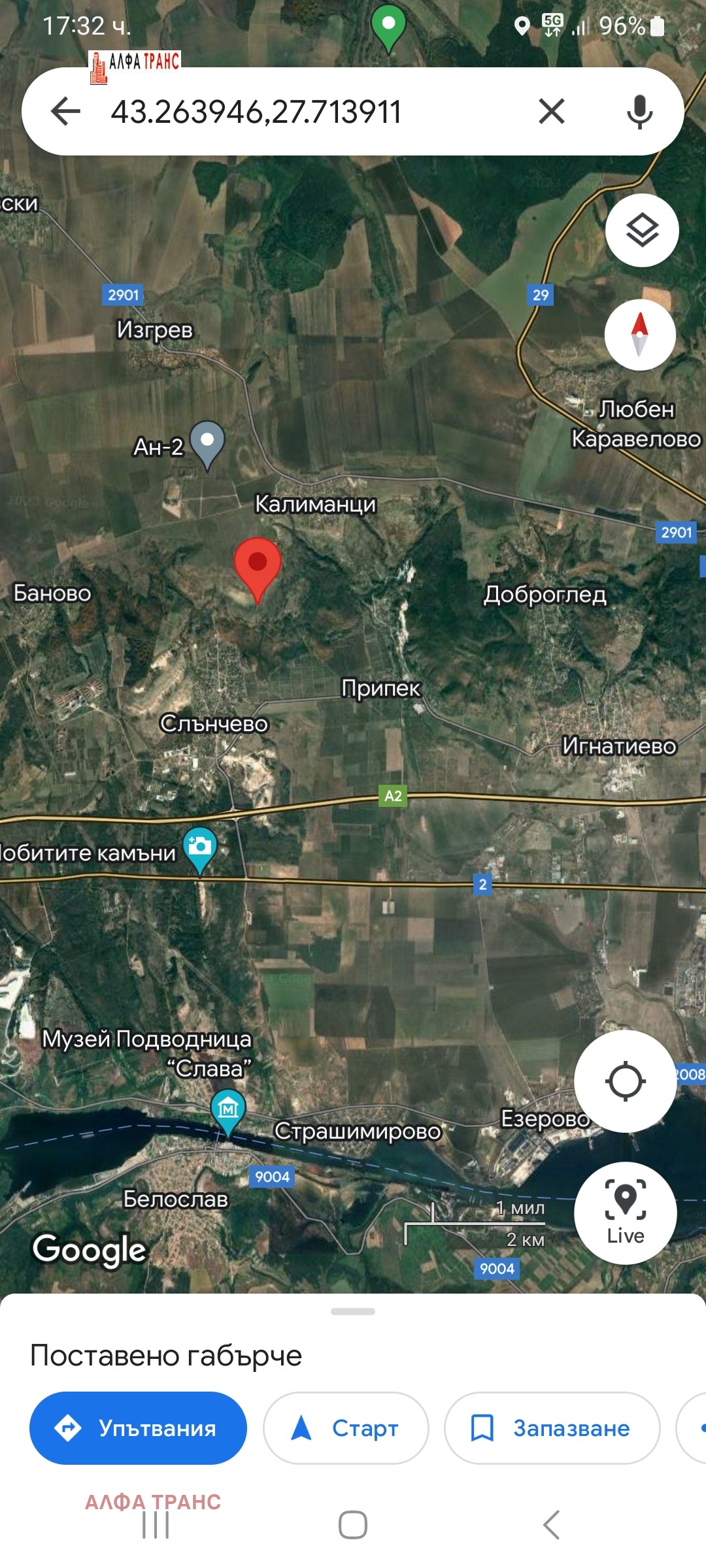Tap Старт to begin navigation
The image size is (706, 1568).
click(x=346, y=1428)
